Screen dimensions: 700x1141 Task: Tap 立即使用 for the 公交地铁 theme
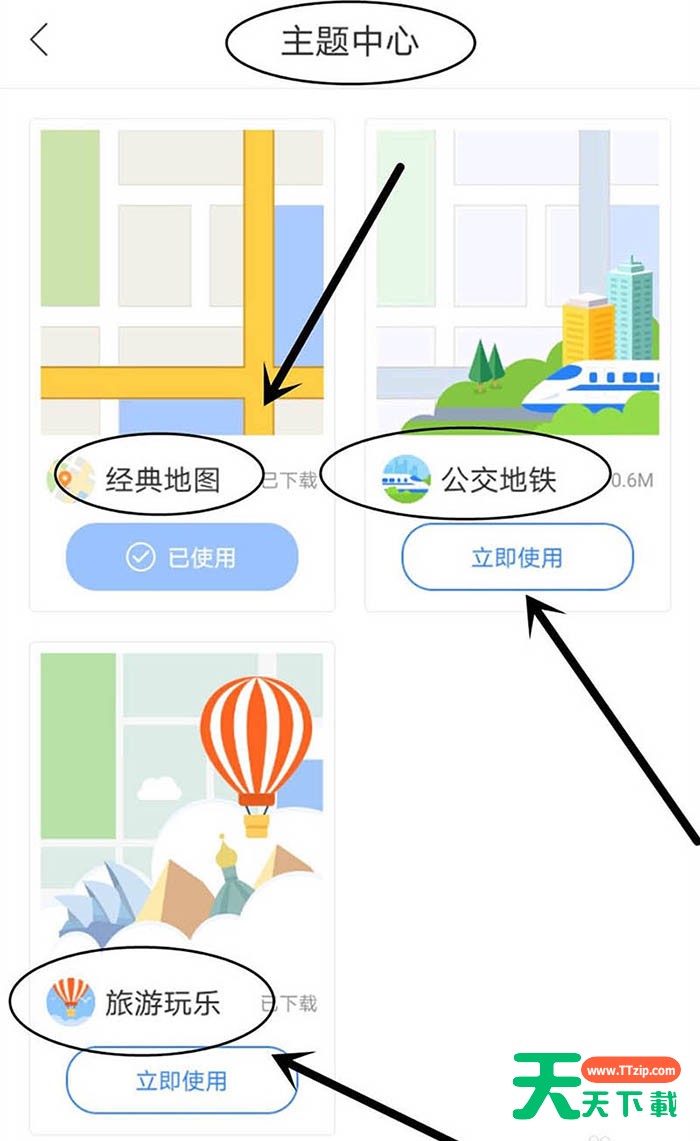tap(517, 557)
